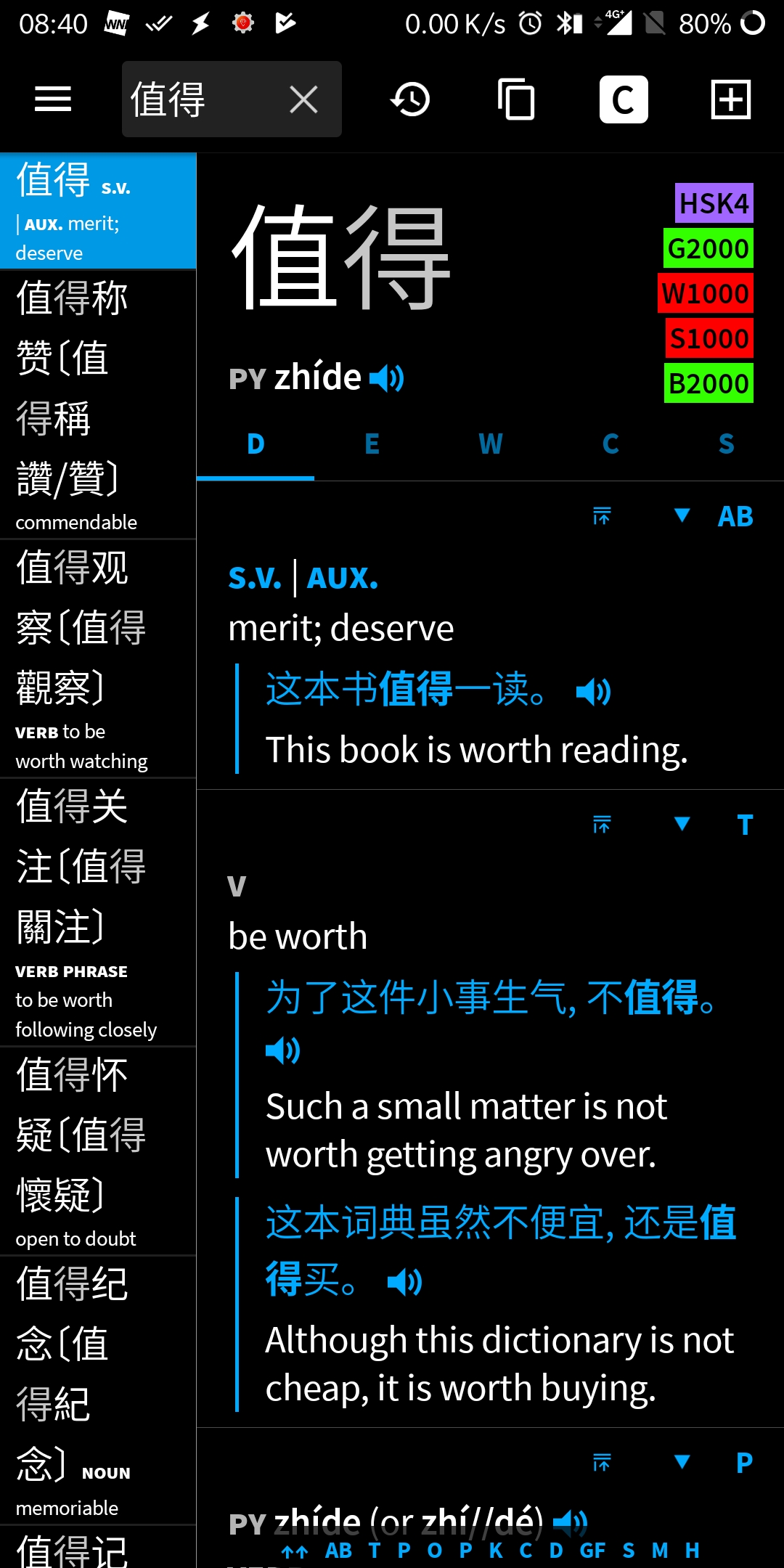
Task: Tap the 值得 search field
Action: tap(203, 99)
